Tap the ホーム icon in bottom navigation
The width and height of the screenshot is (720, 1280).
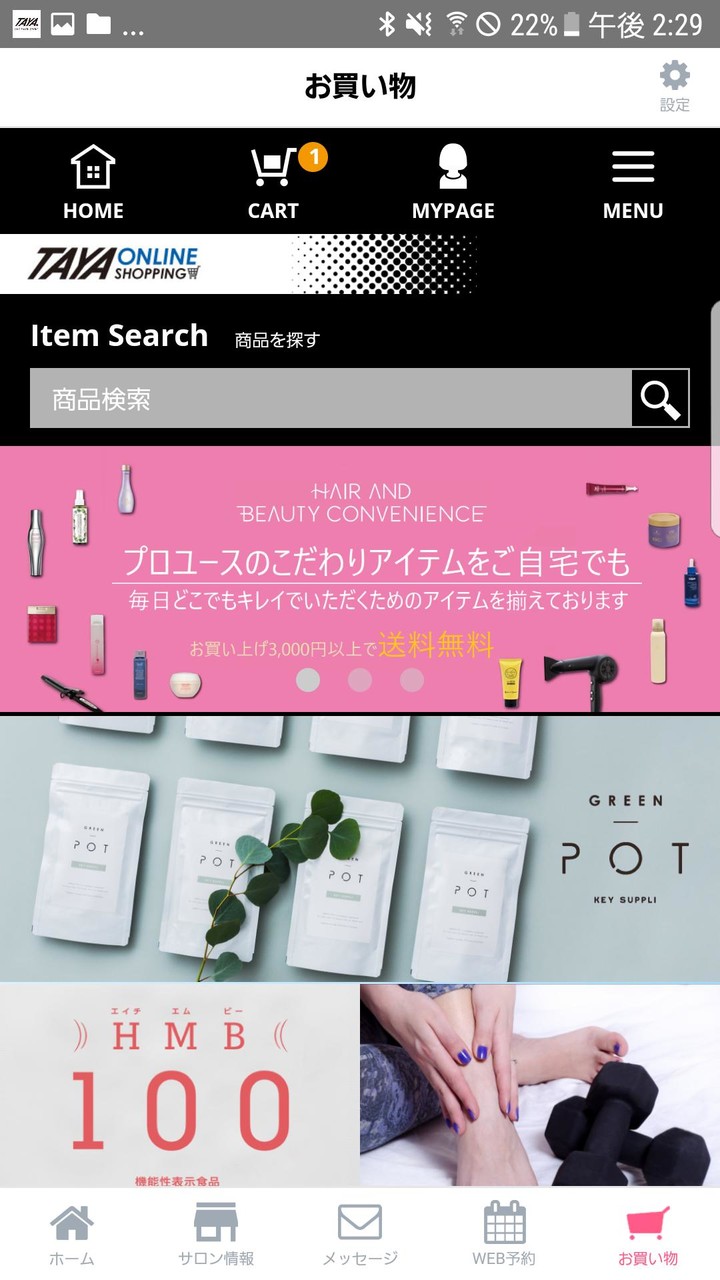click(71, 1230)
